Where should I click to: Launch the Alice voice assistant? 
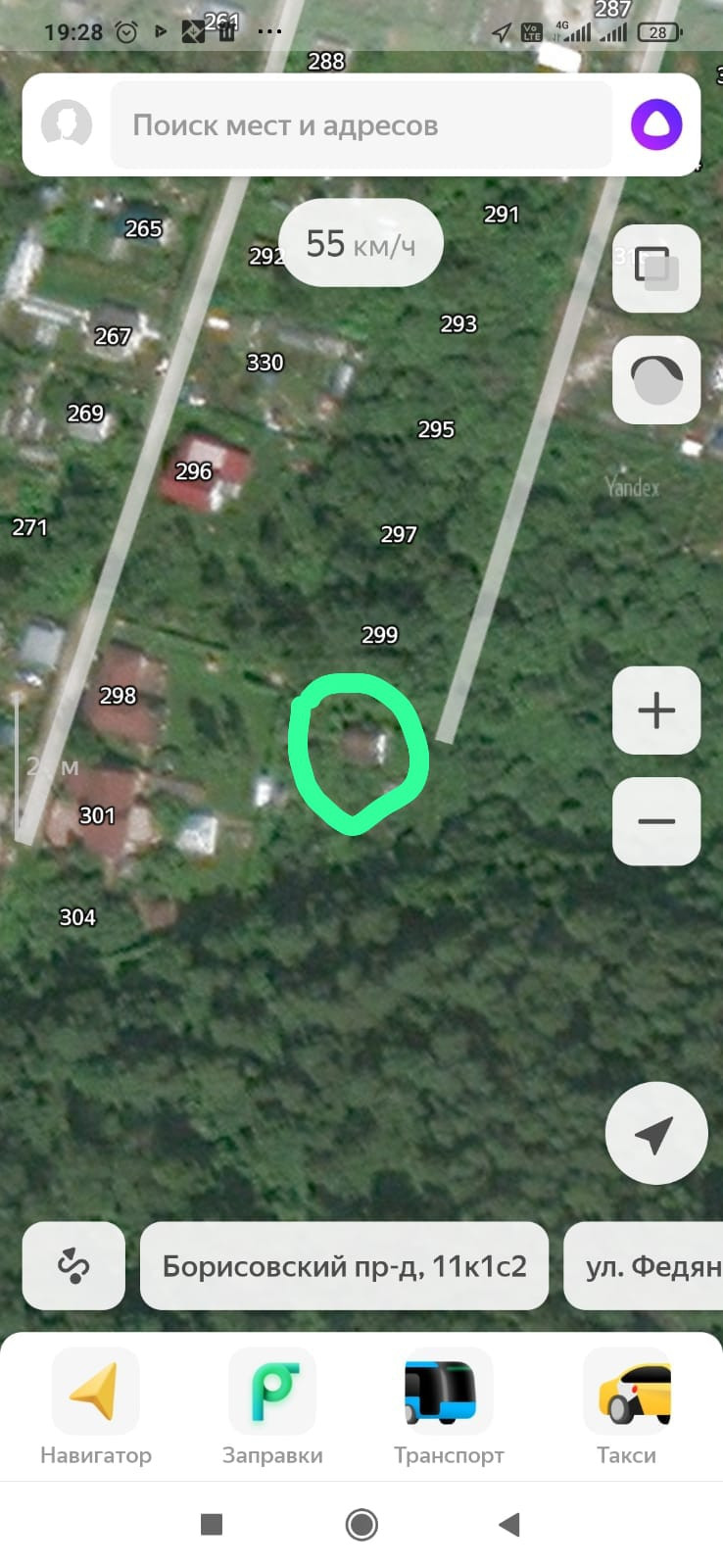(655, 125)
